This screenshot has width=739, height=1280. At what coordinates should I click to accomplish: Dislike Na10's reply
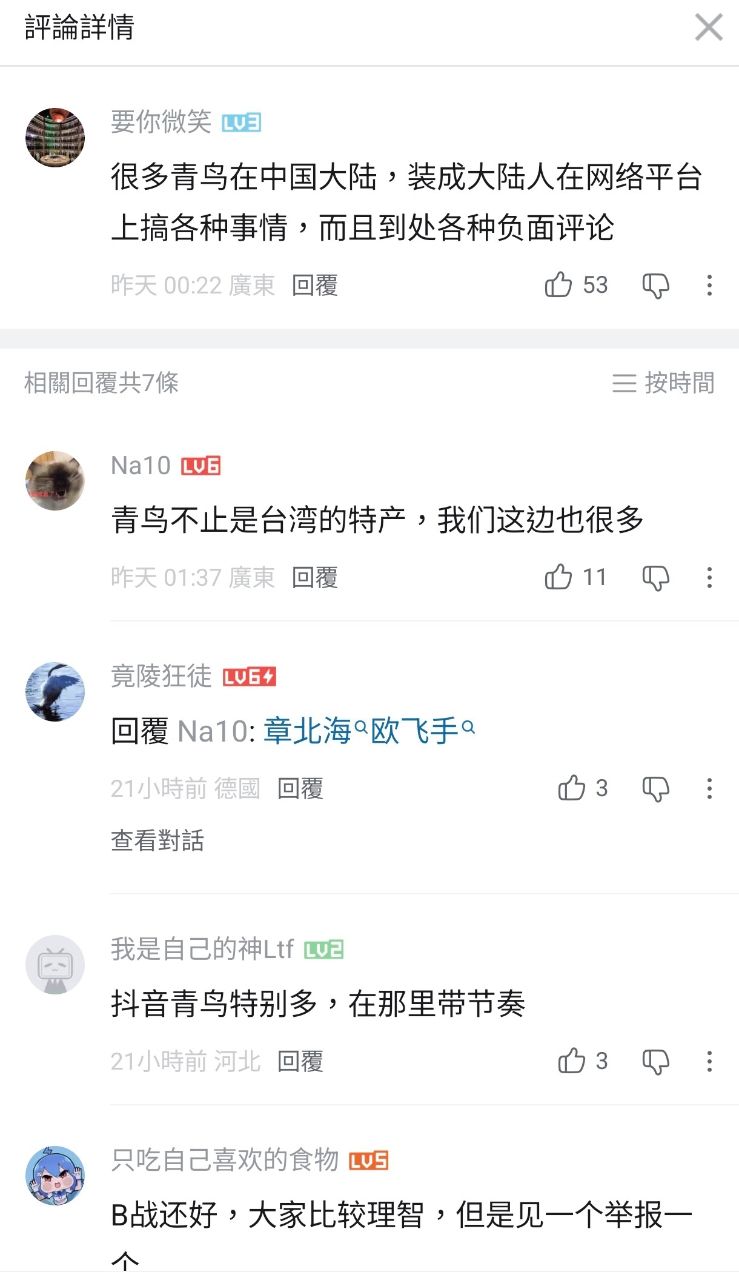[655, 577]
